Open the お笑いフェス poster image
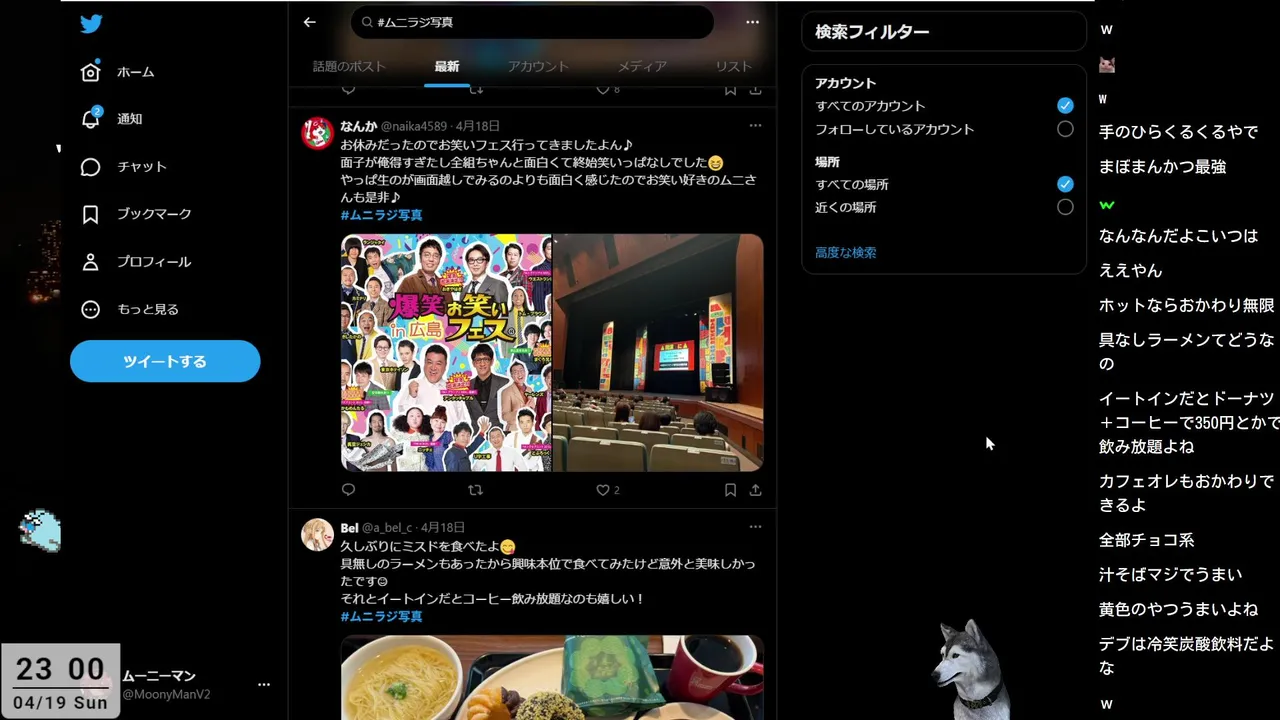1280x720 pixels. (446, 353)
